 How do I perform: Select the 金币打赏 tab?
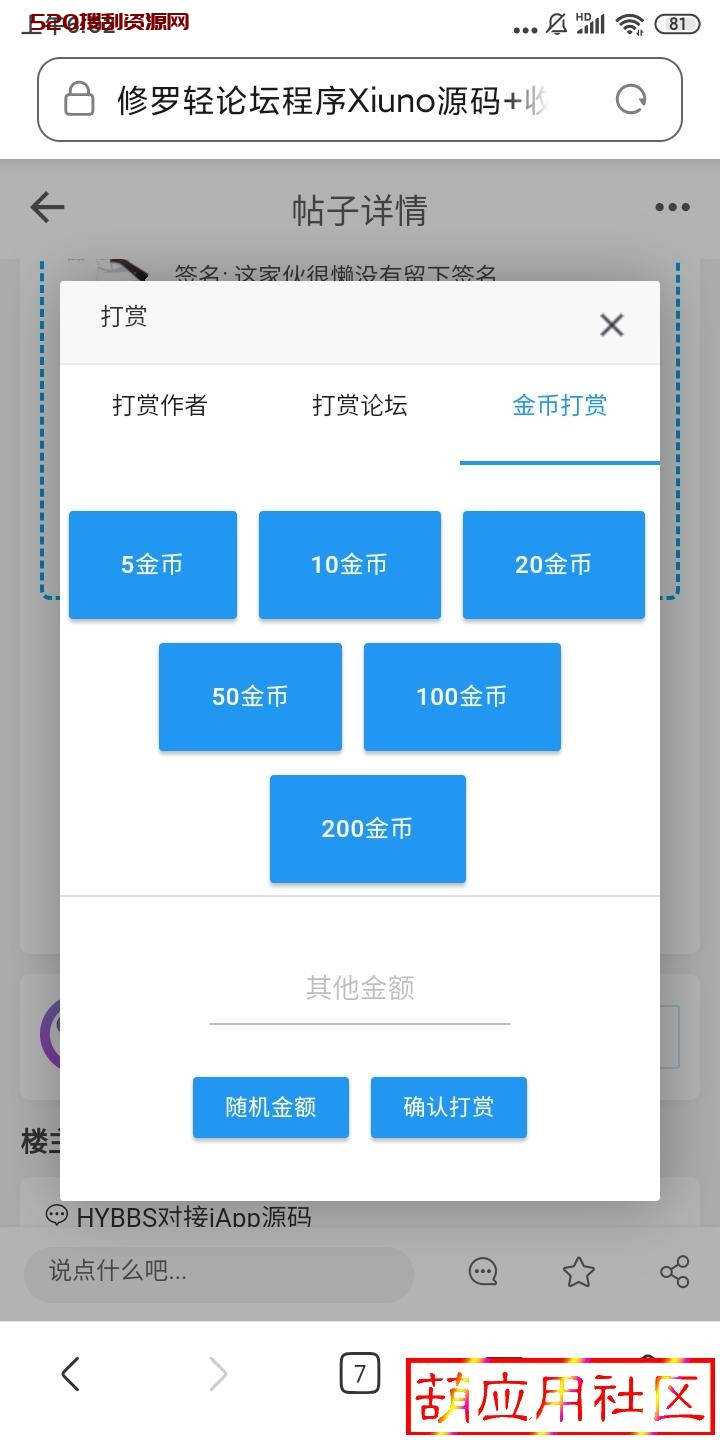pos(559,406)
